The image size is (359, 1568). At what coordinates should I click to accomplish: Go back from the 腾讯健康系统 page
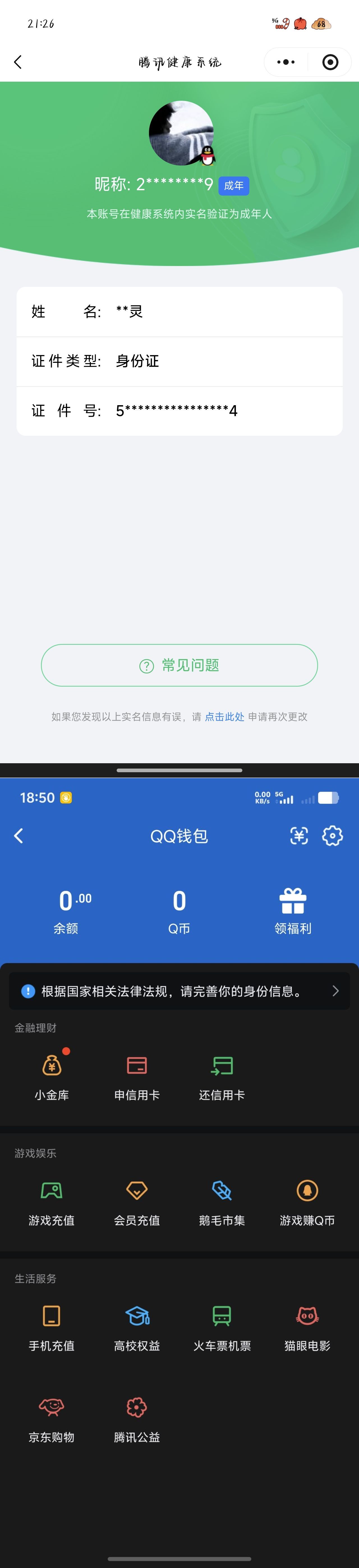(18, 62)
